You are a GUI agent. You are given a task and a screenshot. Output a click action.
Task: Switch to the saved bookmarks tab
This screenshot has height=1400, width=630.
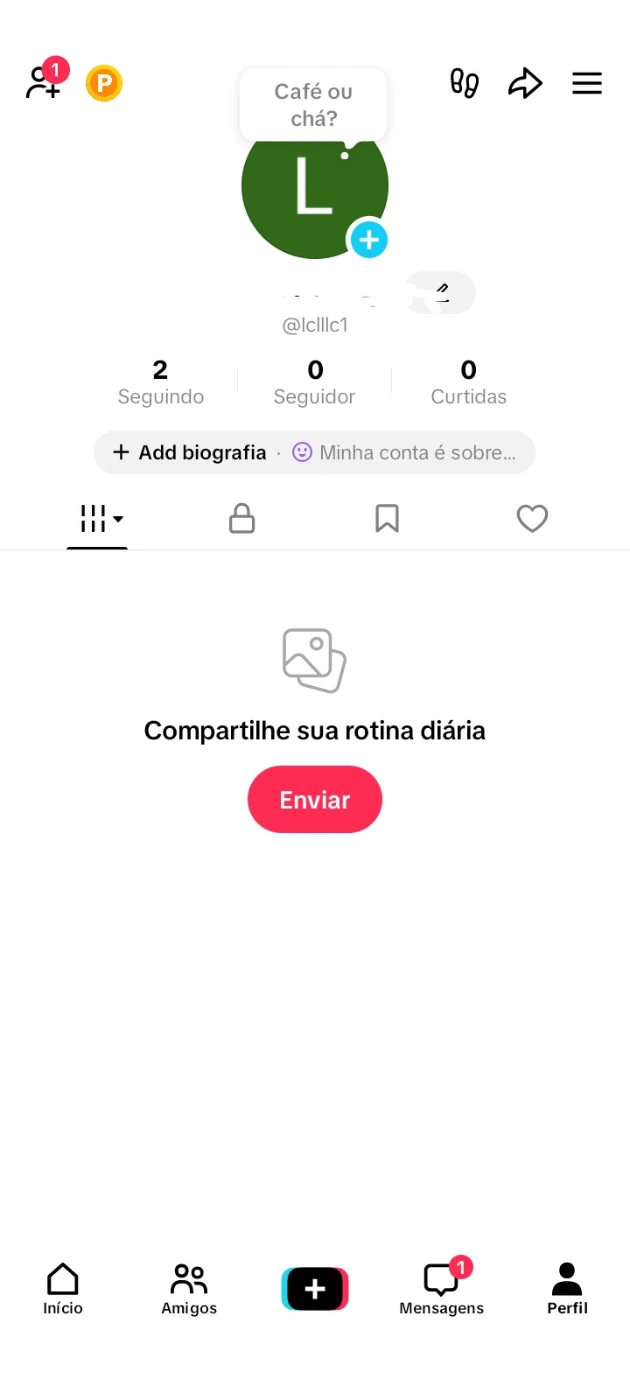387,518
